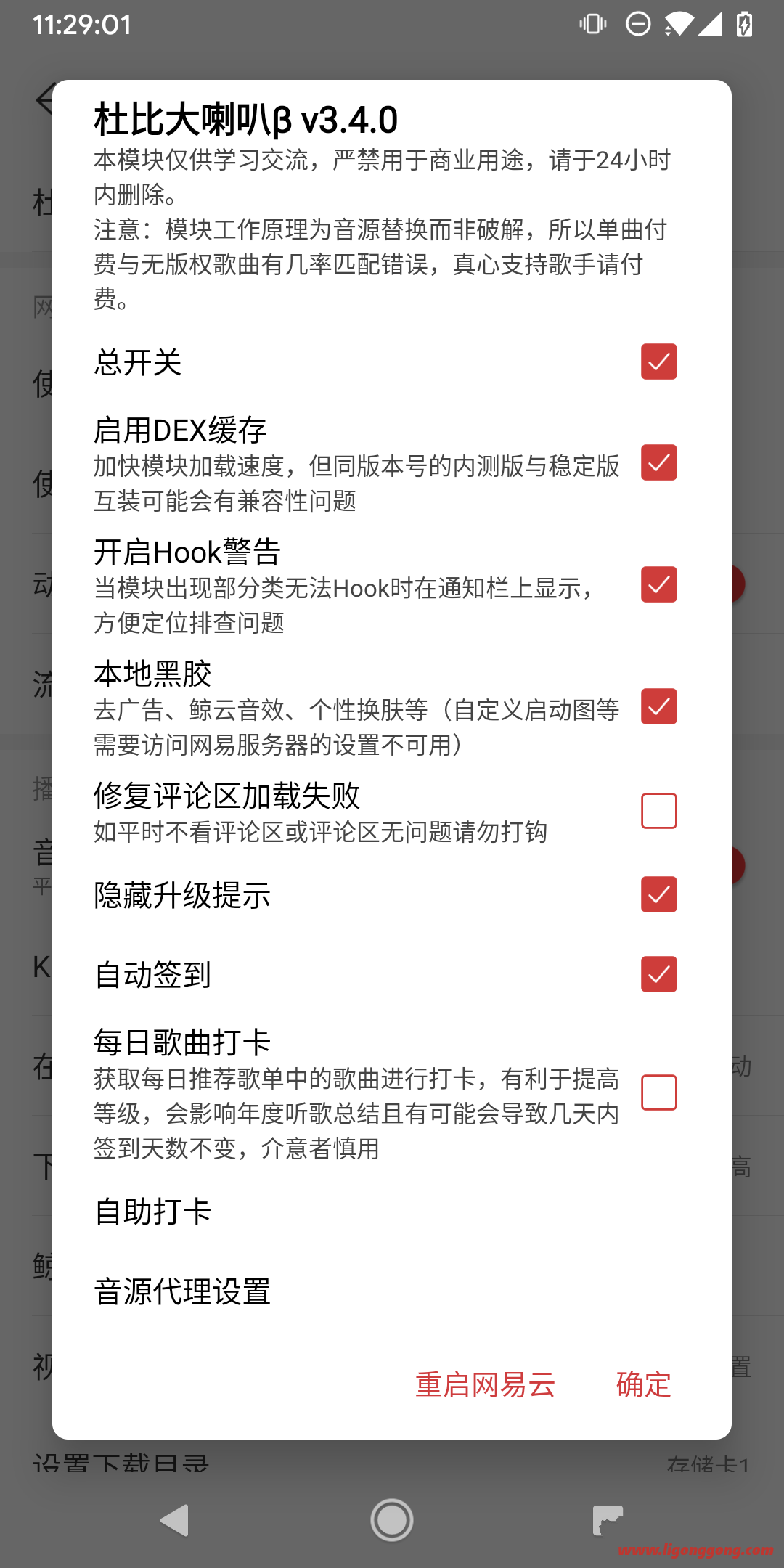Tap the system back navigation button

click(x=174, y=1520)
